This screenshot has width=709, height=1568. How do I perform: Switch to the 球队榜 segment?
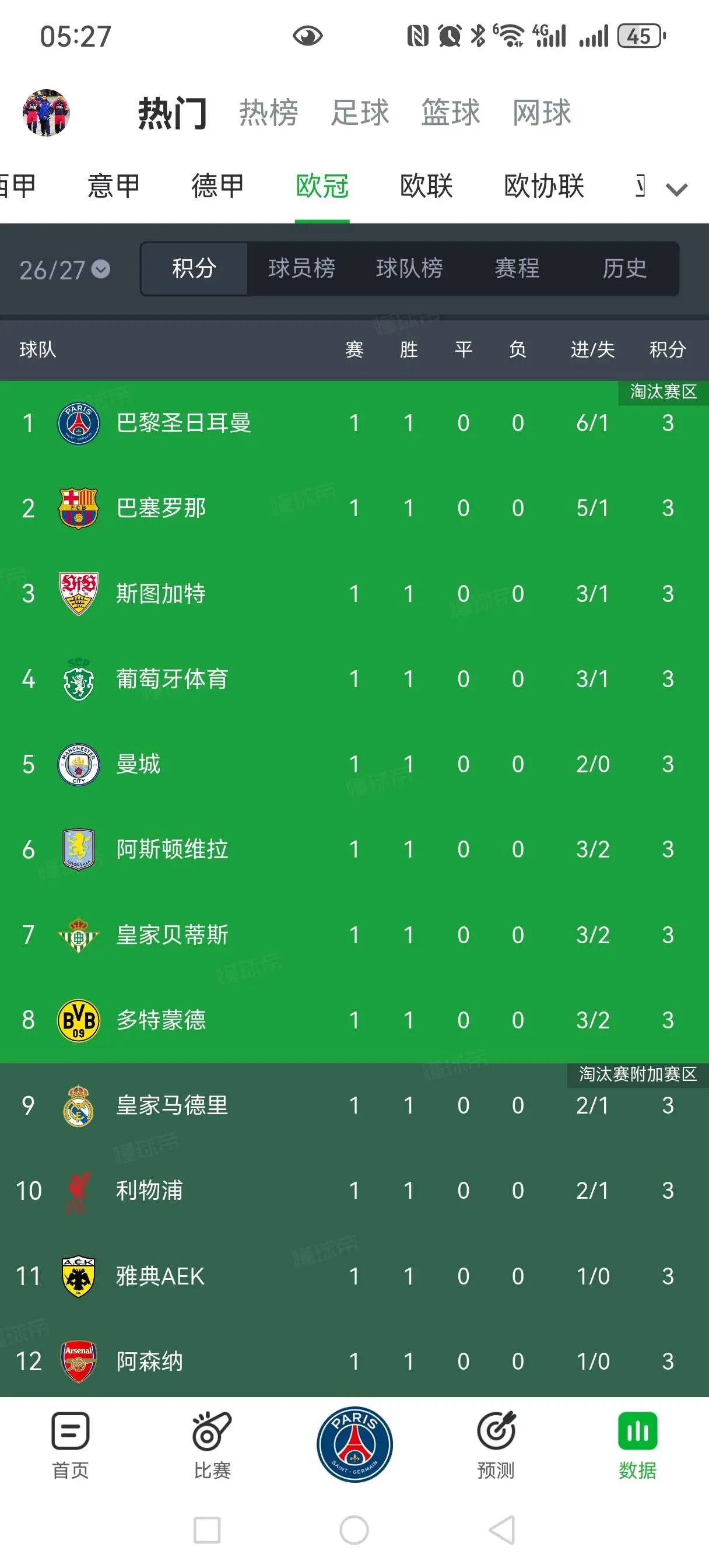click(409, 268)
